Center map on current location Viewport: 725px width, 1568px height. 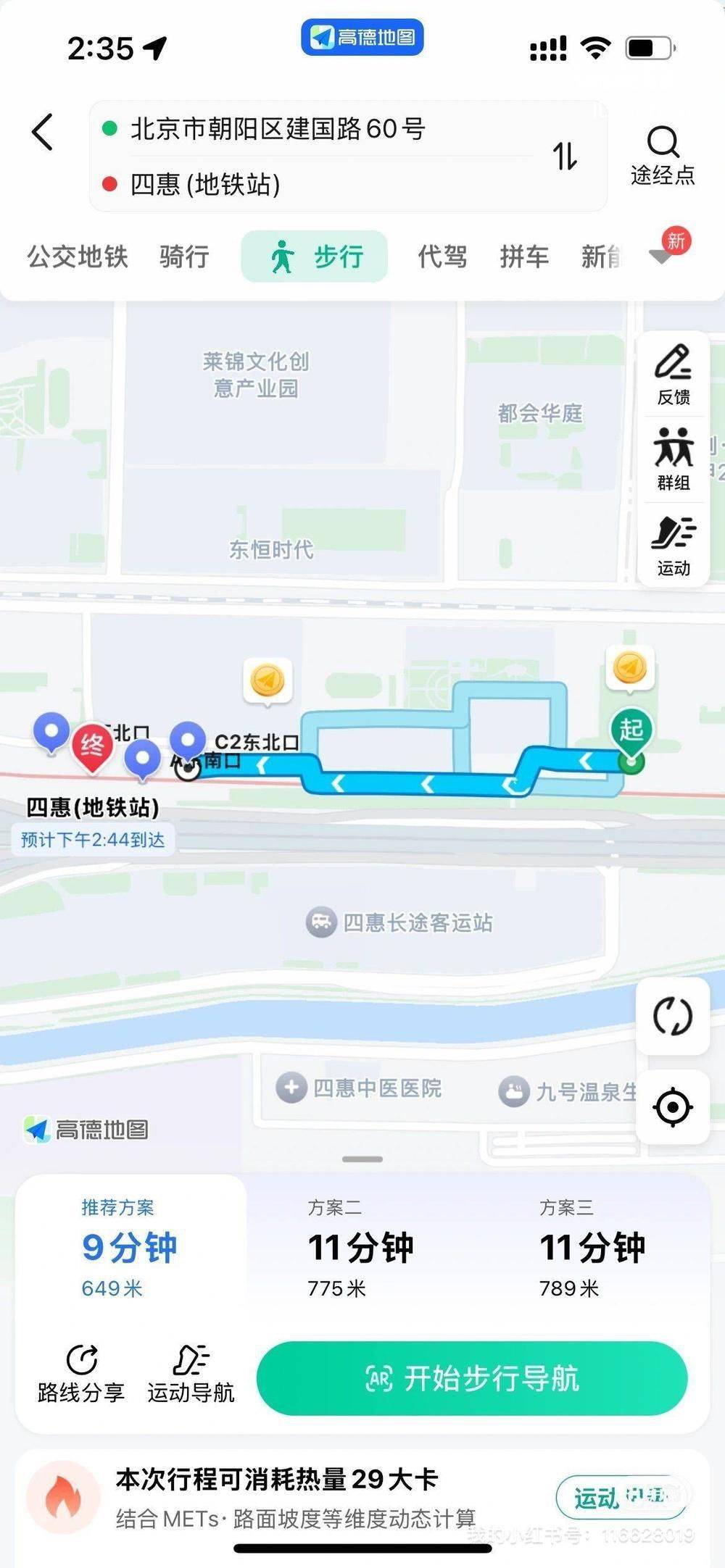pos(673,1106)
